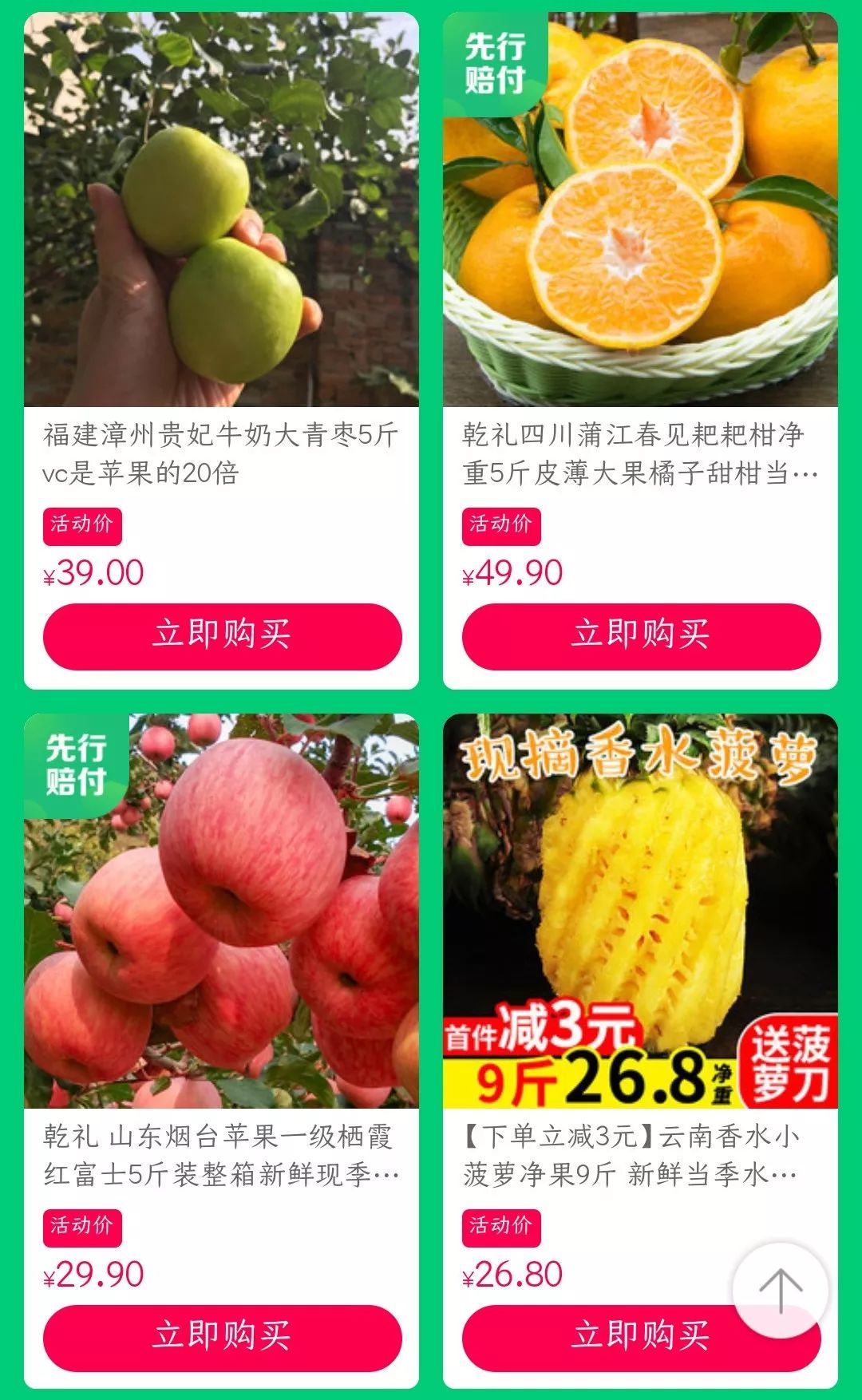View the 现摘香水菠萝 product image

click(x=640, y=911)
